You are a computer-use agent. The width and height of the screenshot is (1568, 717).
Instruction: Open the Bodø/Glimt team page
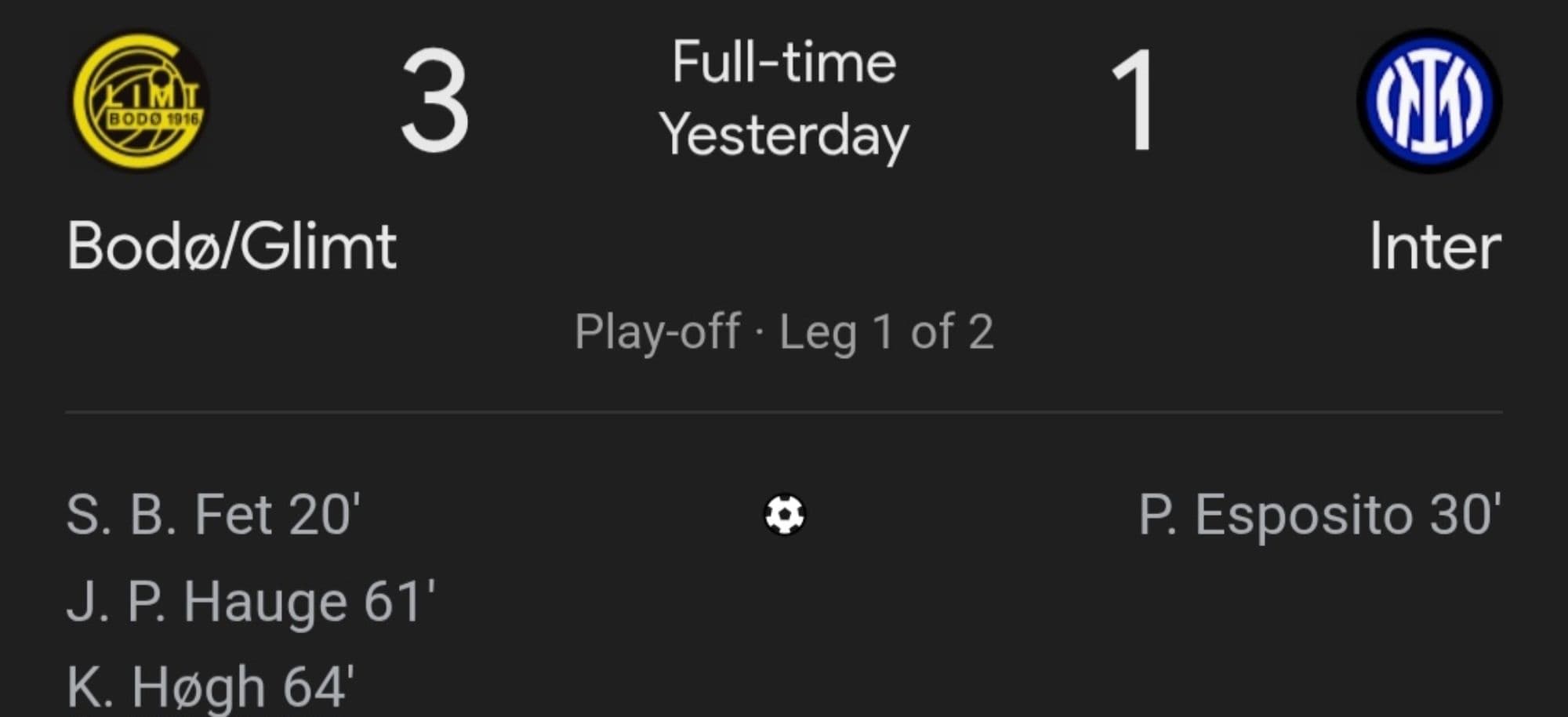click(x=230, y=246)
